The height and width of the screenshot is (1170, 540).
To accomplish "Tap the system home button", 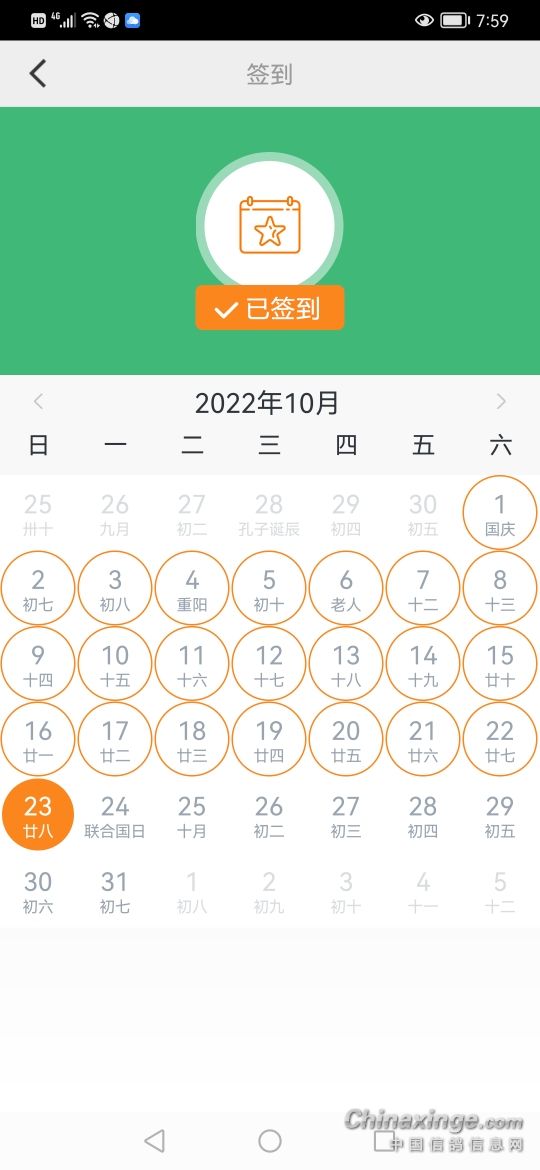I will pos(270,1140).
